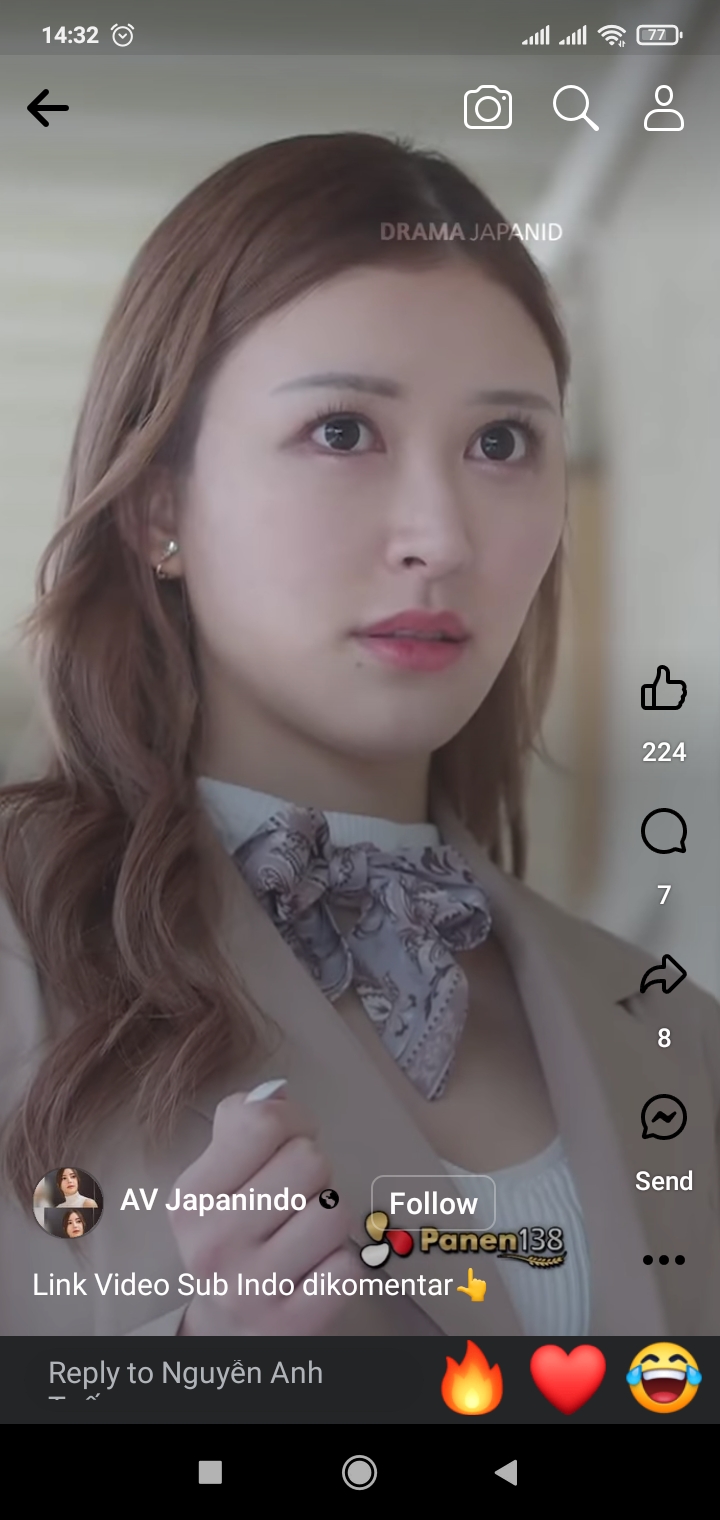
Task: Open the comments on this reel
Action: (x=664, y=832)
